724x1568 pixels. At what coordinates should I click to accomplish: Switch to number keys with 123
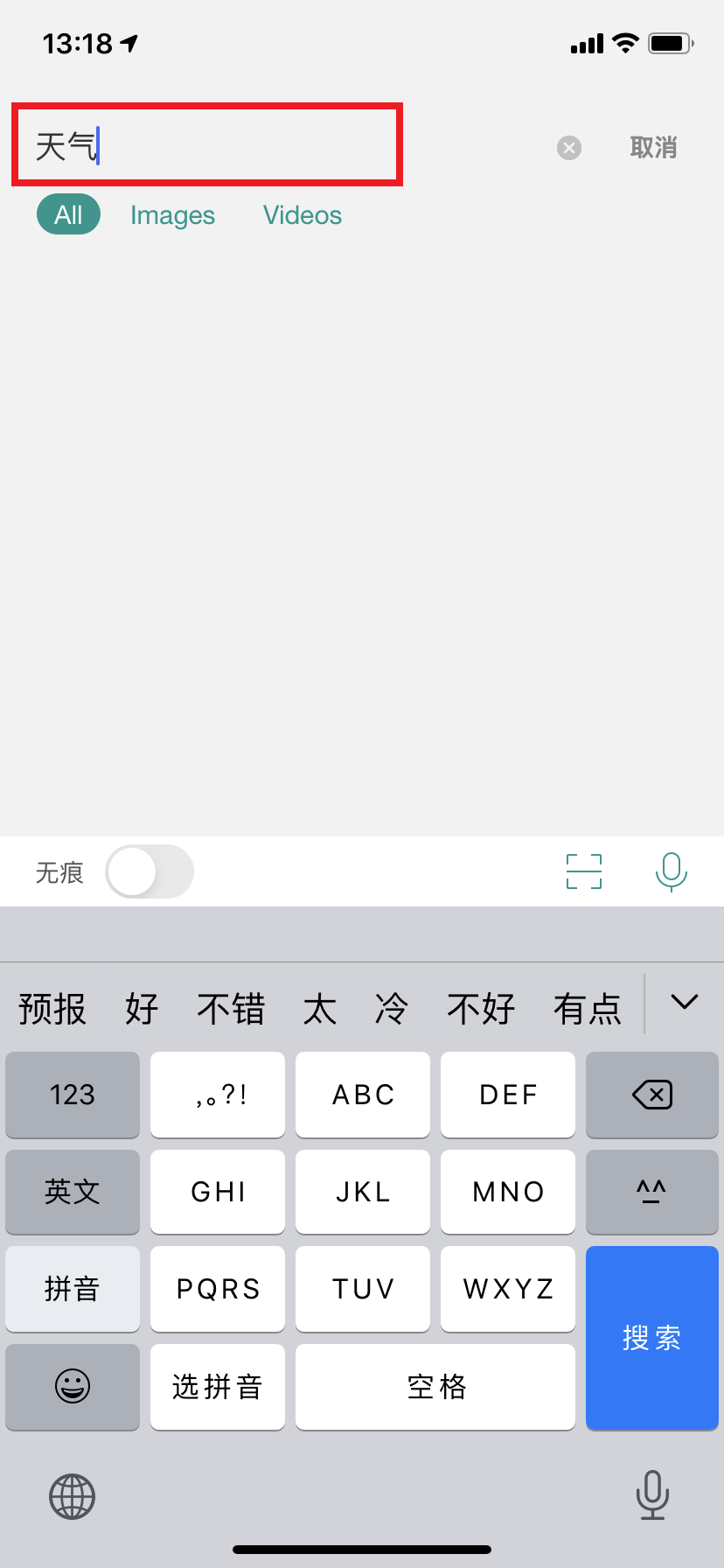point(72,1095)
